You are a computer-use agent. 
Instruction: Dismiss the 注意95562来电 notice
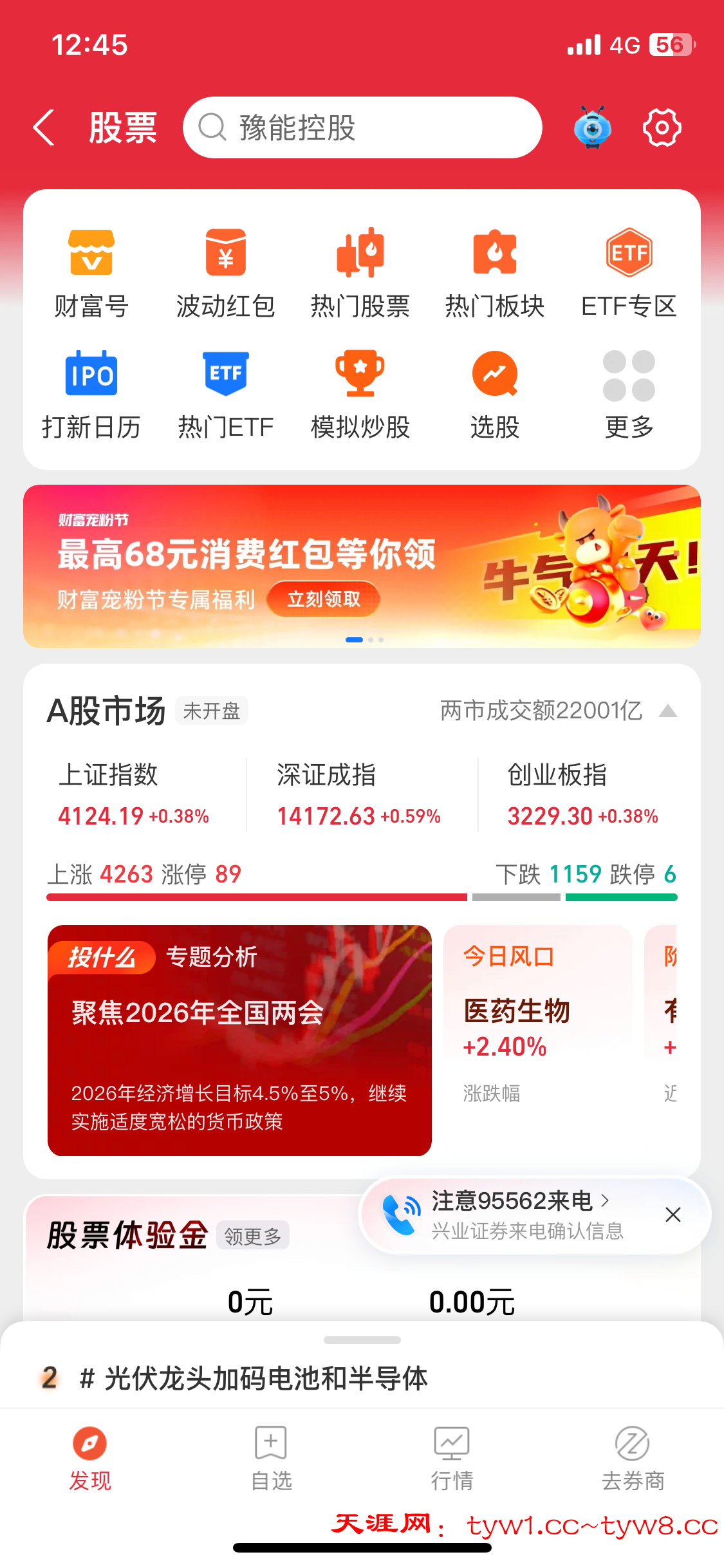pos(673,1215)
